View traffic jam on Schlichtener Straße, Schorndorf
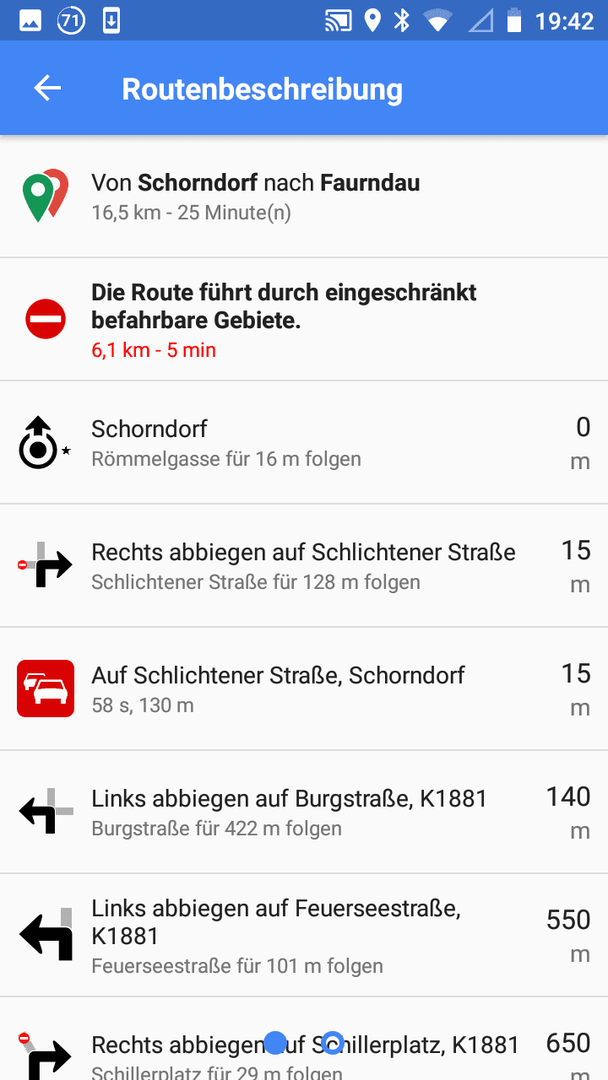Viewport: 608px width, 1080px height. tap(304, 689)
